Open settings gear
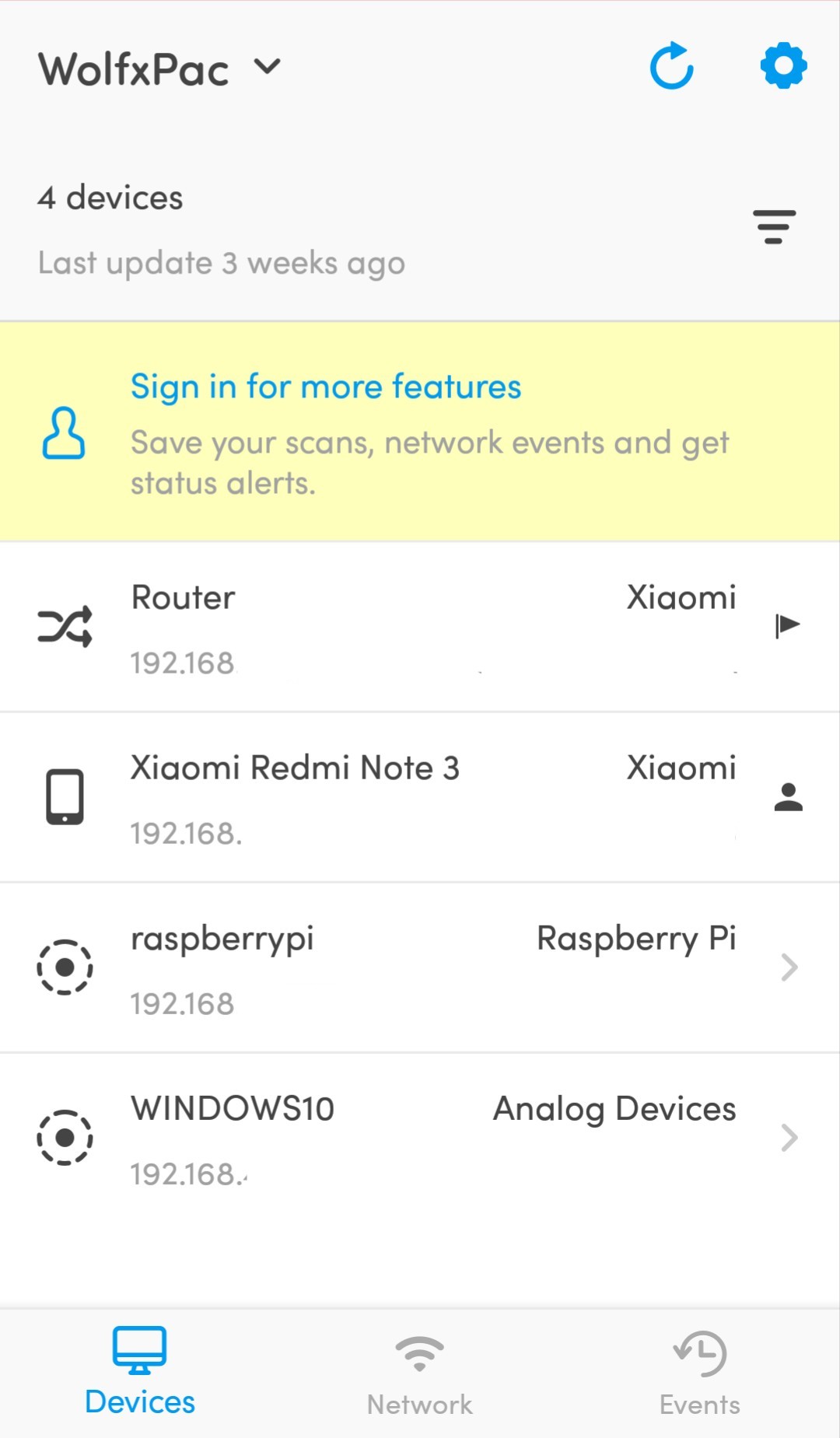 783,66
